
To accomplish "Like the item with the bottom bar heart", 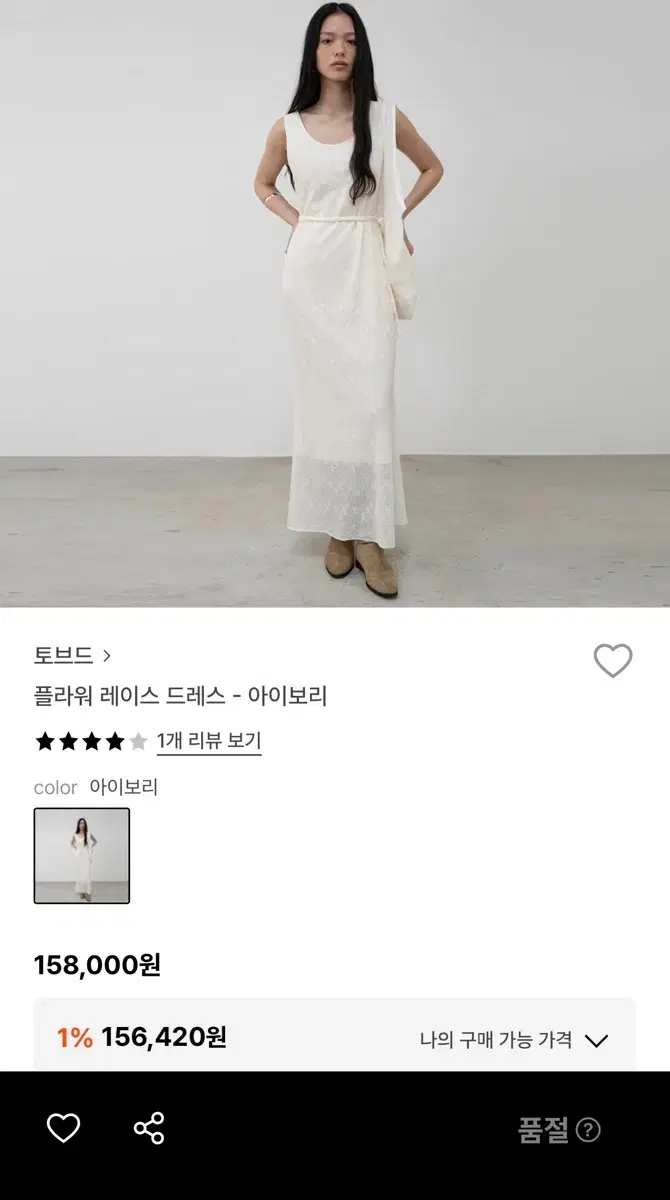I will tap(63, 1128).
